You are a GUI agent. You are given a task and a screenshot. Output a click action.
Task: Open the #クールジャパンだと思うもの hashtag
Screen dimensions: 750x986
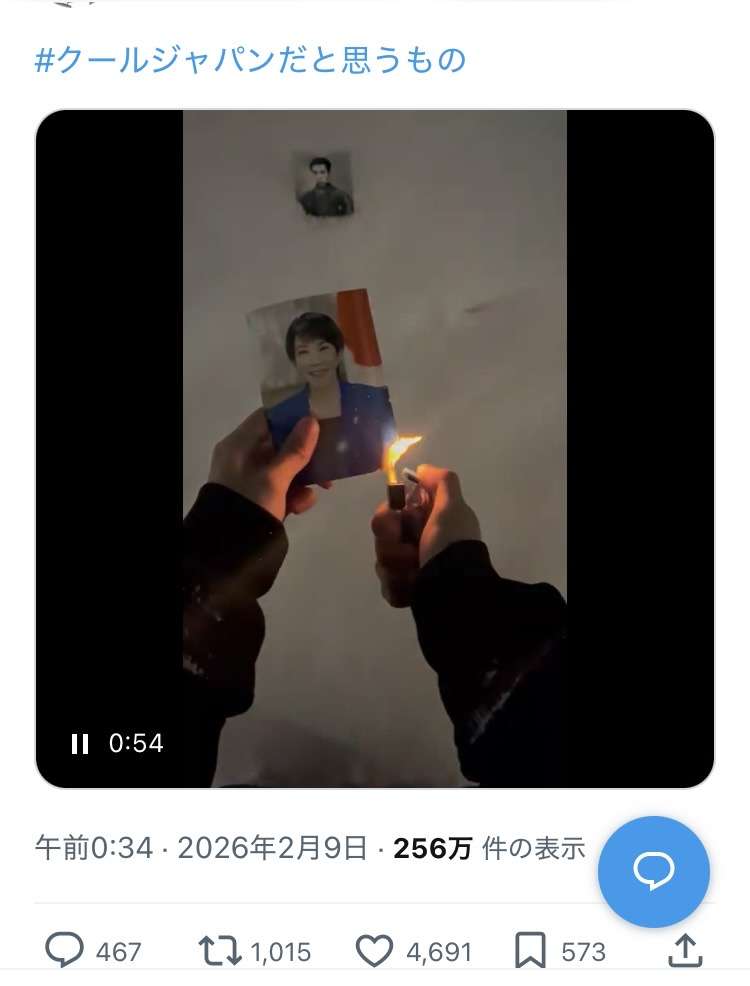click(250, 62)
